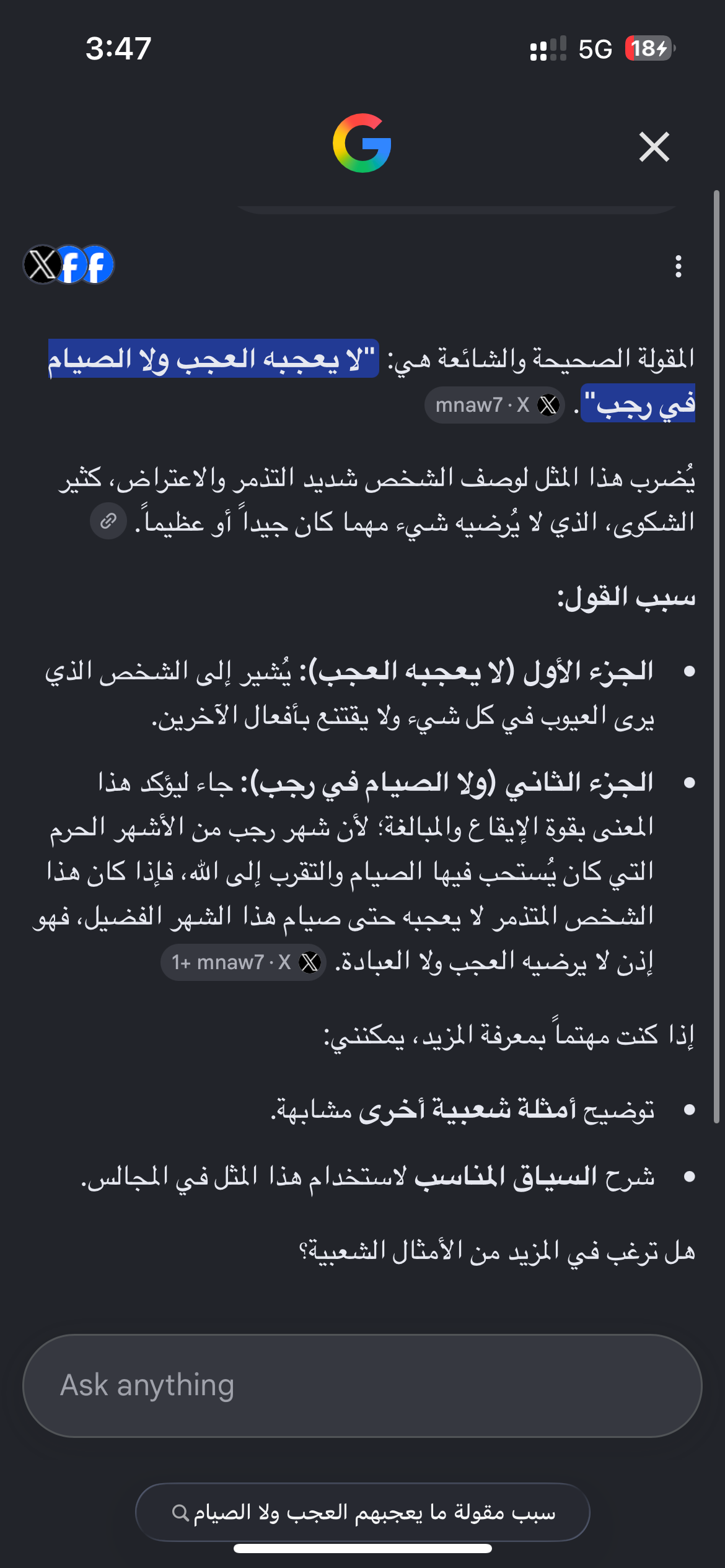Close the Google AI overlay
The image size is (725, 1568).
[654, 147]
